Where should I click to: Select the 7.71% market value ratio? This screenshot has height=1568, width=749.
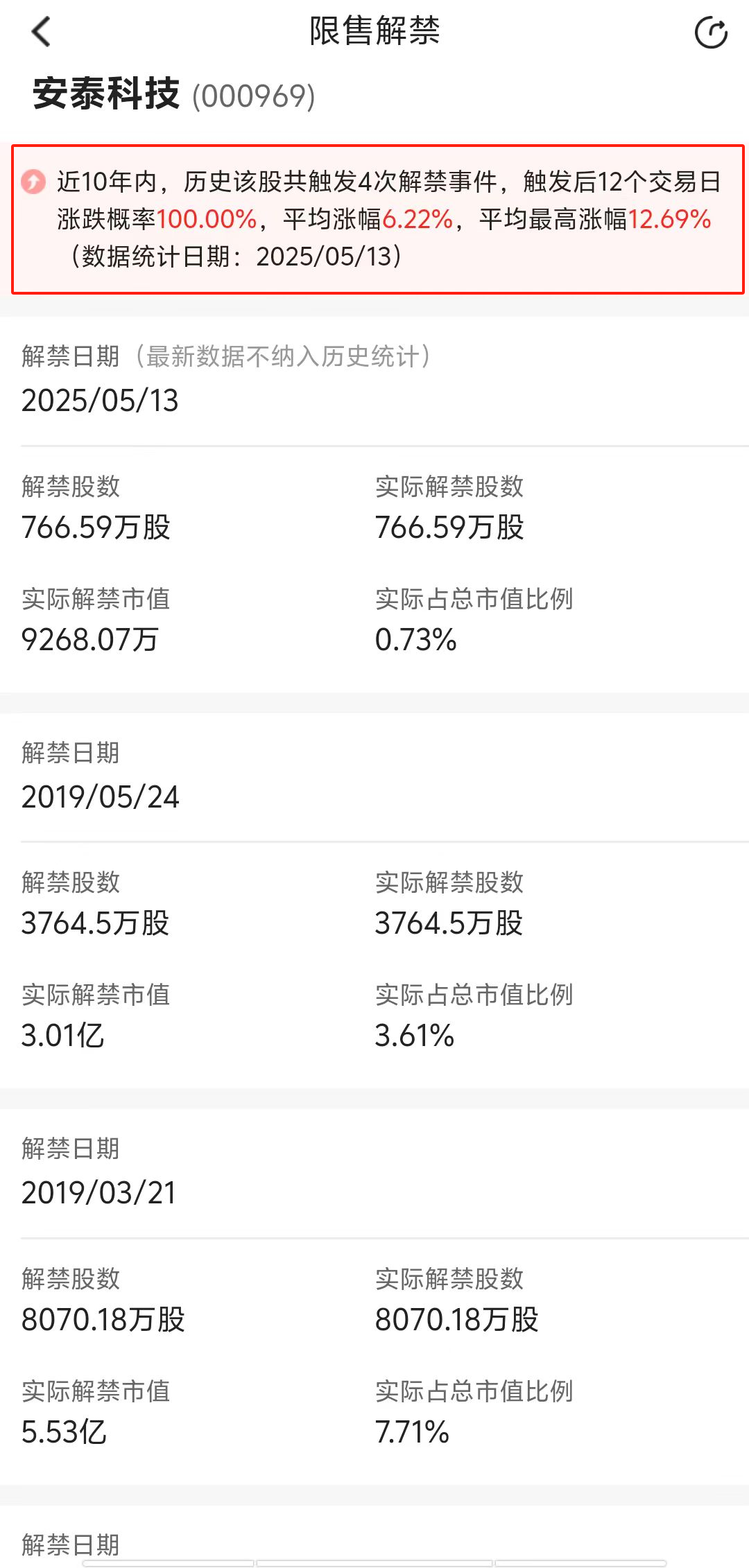coord(412,1432)
